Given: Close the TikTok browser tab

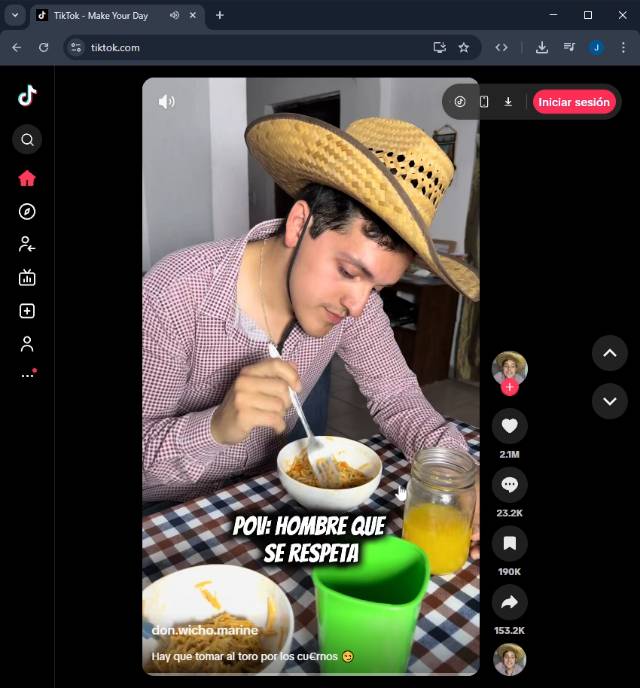Looking at the screenshot, I should point(193,15).
